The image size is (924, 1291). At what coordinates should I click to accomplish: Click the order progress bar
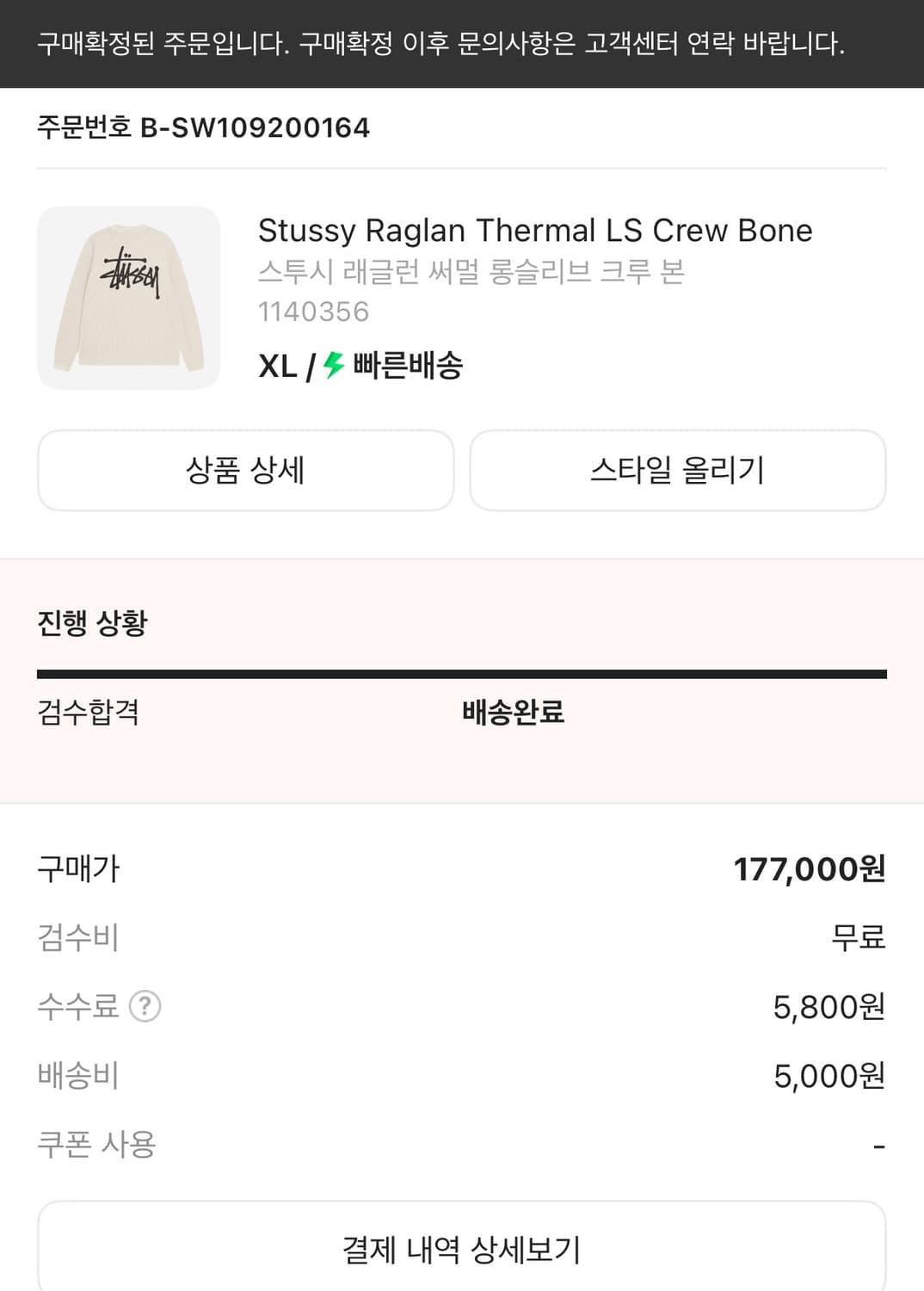pos(462,668)
